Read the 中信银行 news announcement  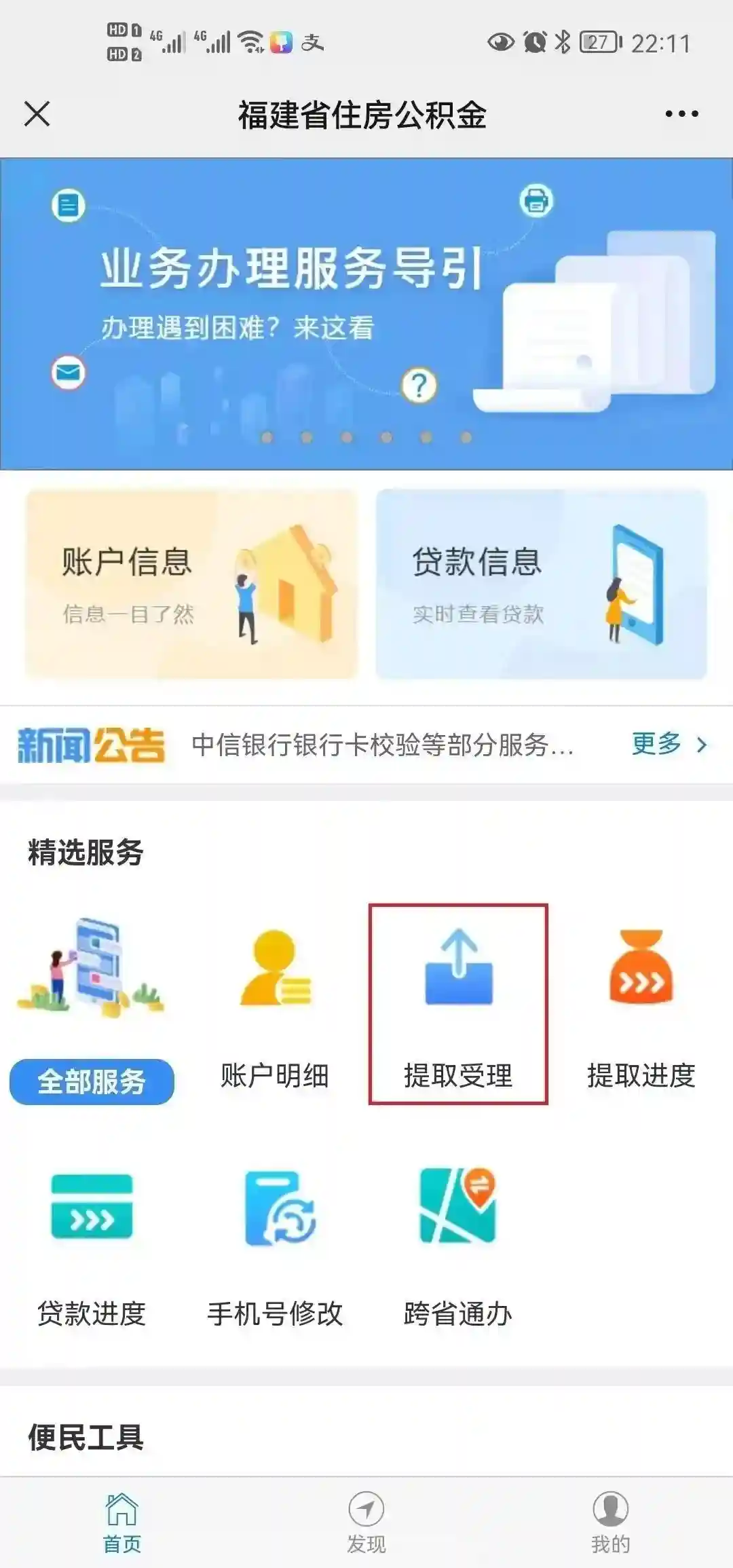383,745
